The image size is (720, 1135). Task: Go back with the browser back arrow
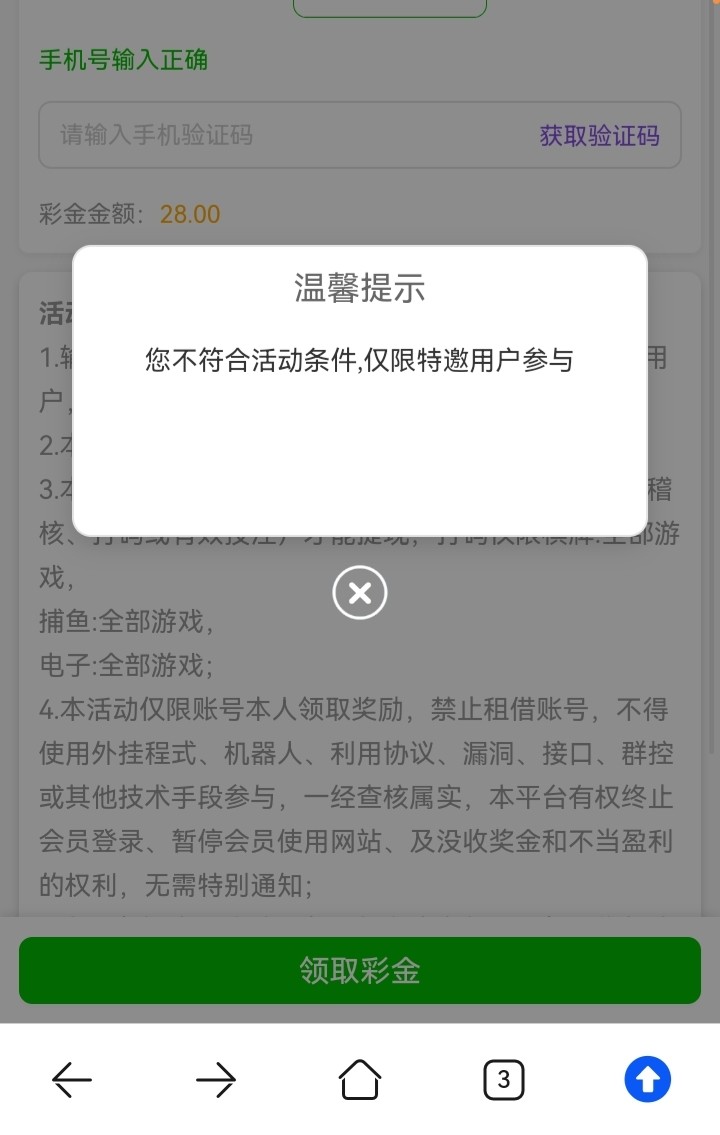pyautogui.click(x=72, y=1080)
